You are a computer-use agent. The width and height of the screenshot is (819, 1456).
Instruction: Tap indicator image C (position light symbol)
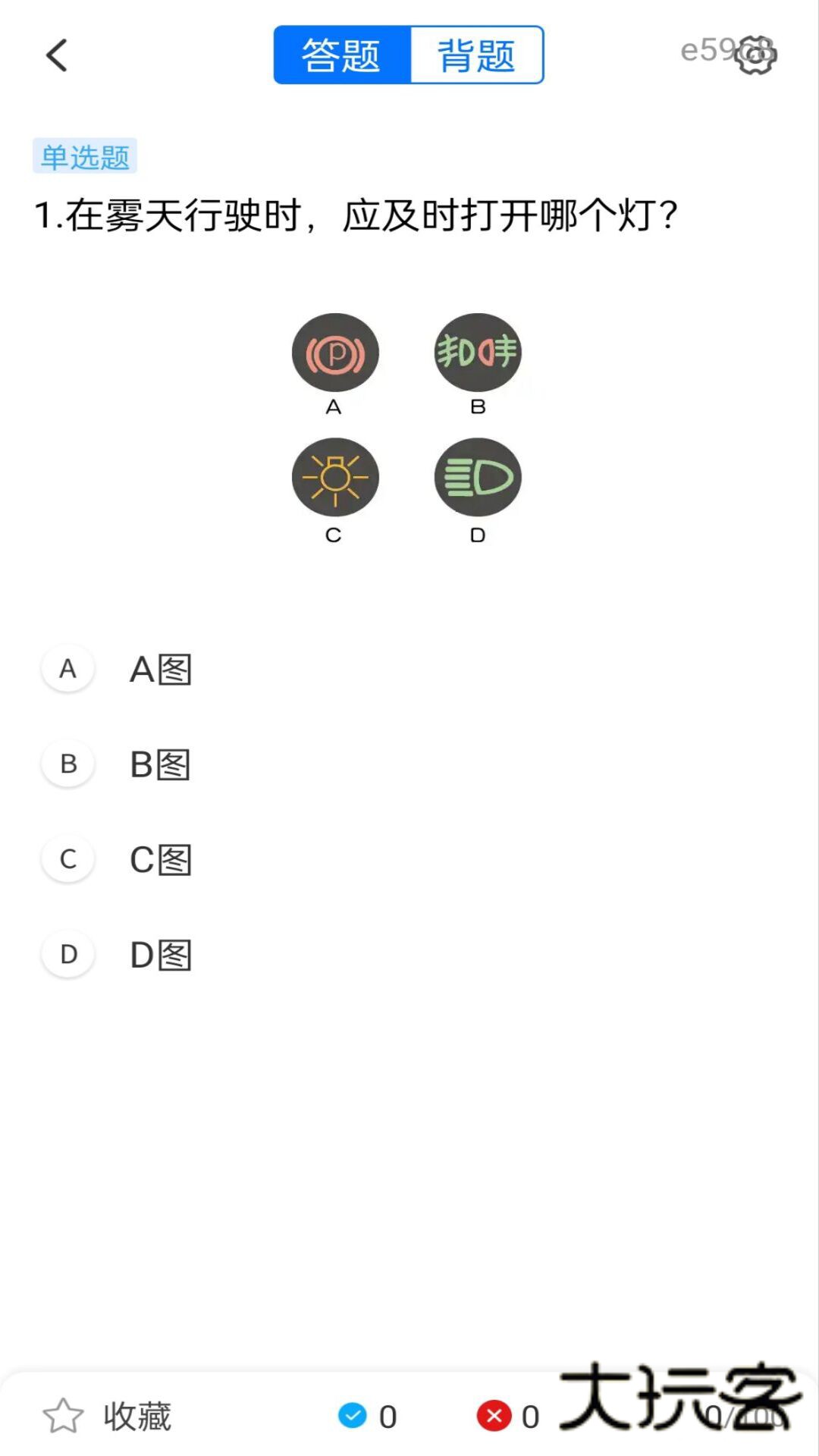coord(334,478)
